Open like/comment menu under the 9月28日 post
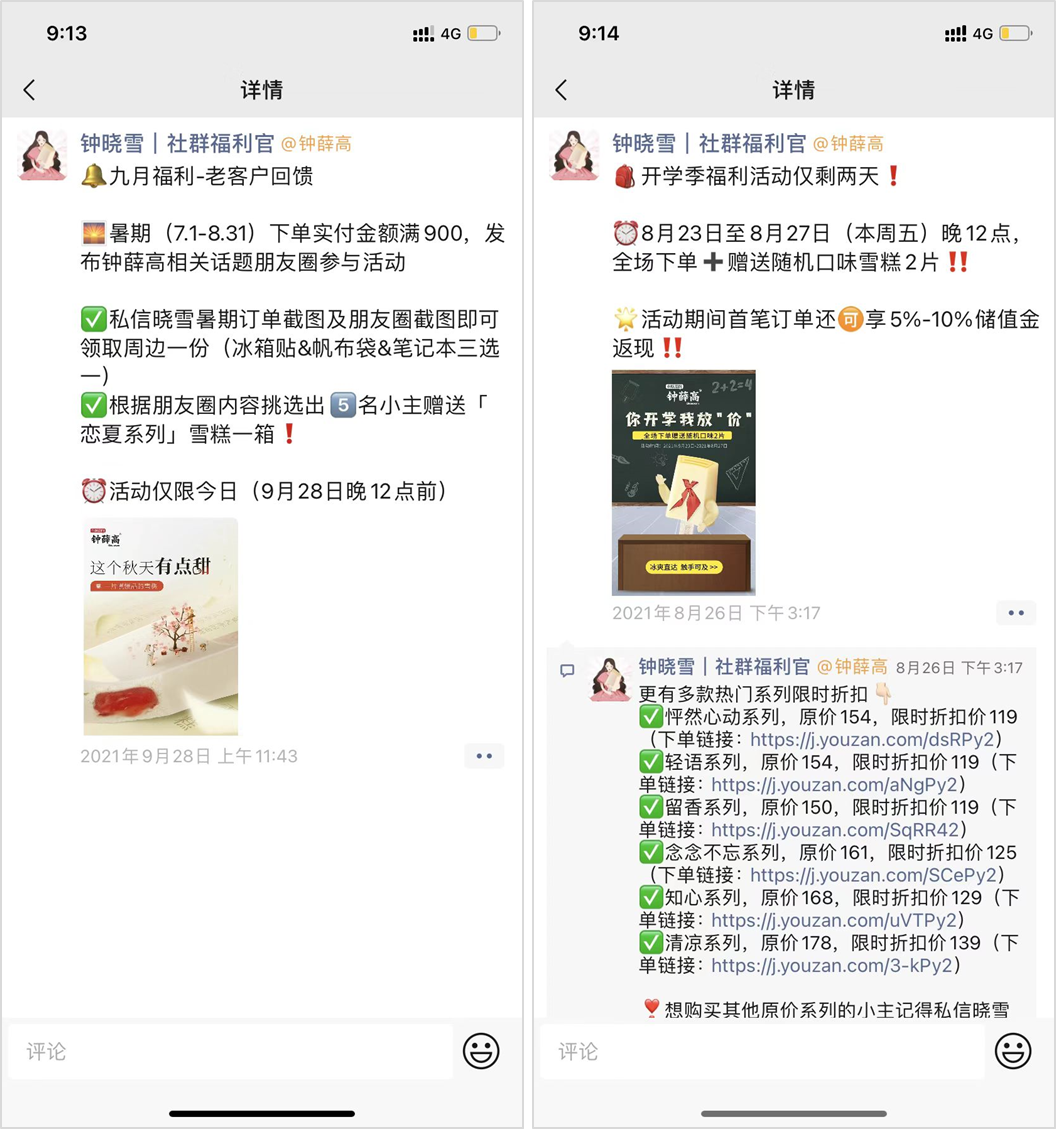Viewport: 1056px width, 1129px height. [484, 756]
